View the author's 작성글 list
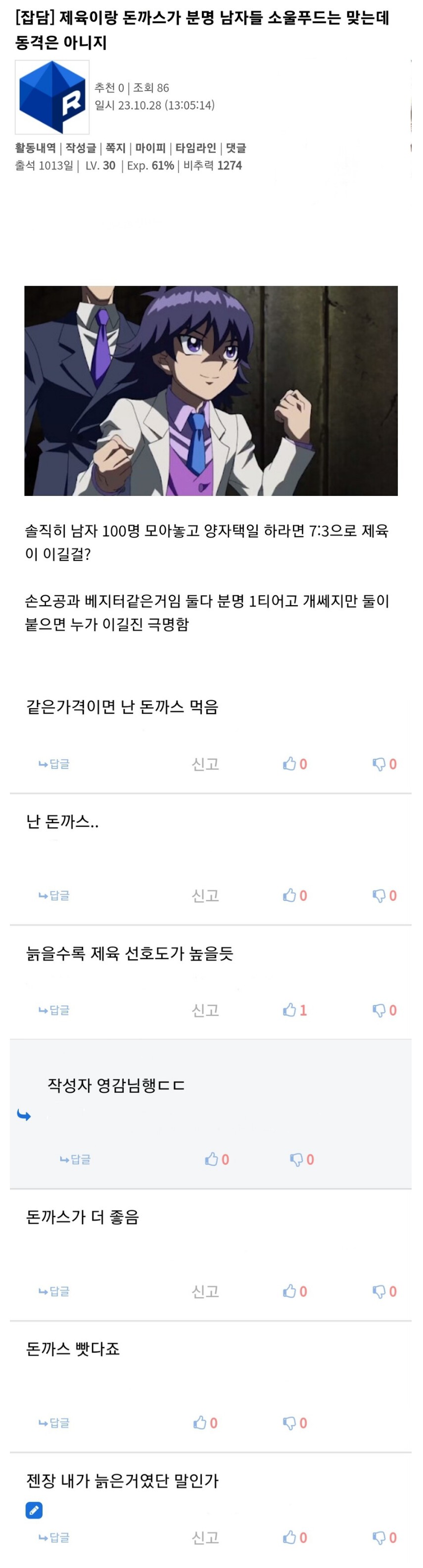The width and height of the screenshot is (423, 1568). tap(81, 148)
